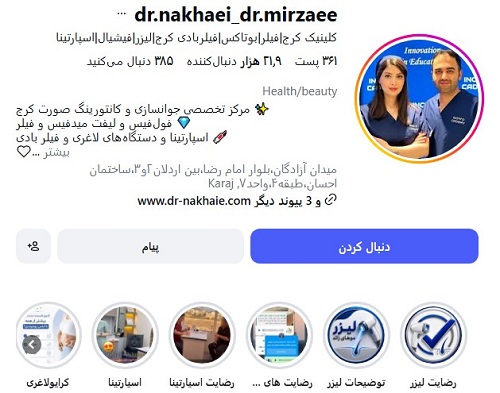View the profile picture story

point(420,99)
